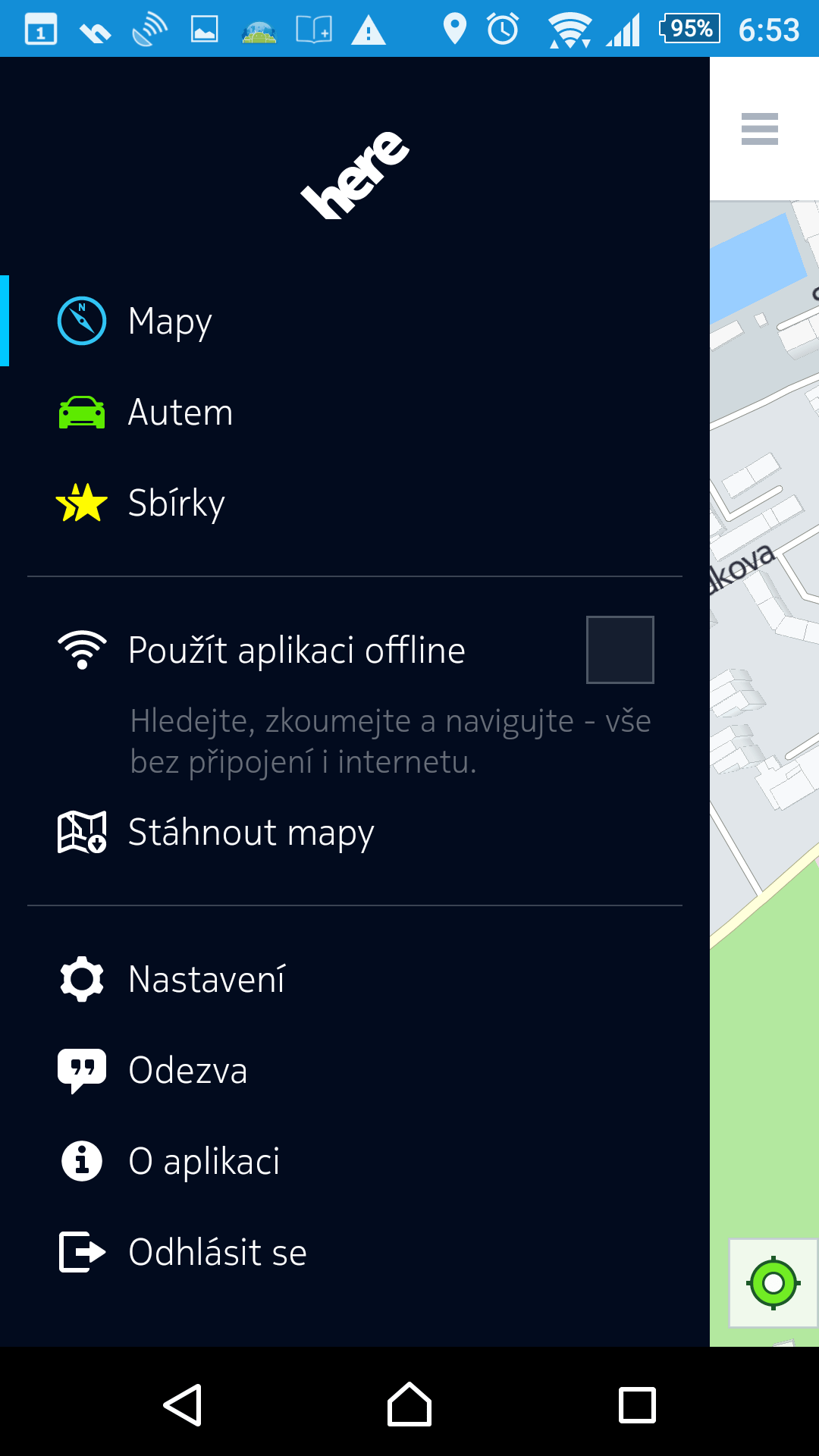Switch to Autem driving mode
This screenshot has height=1456, width=819.
coord(354,412)
